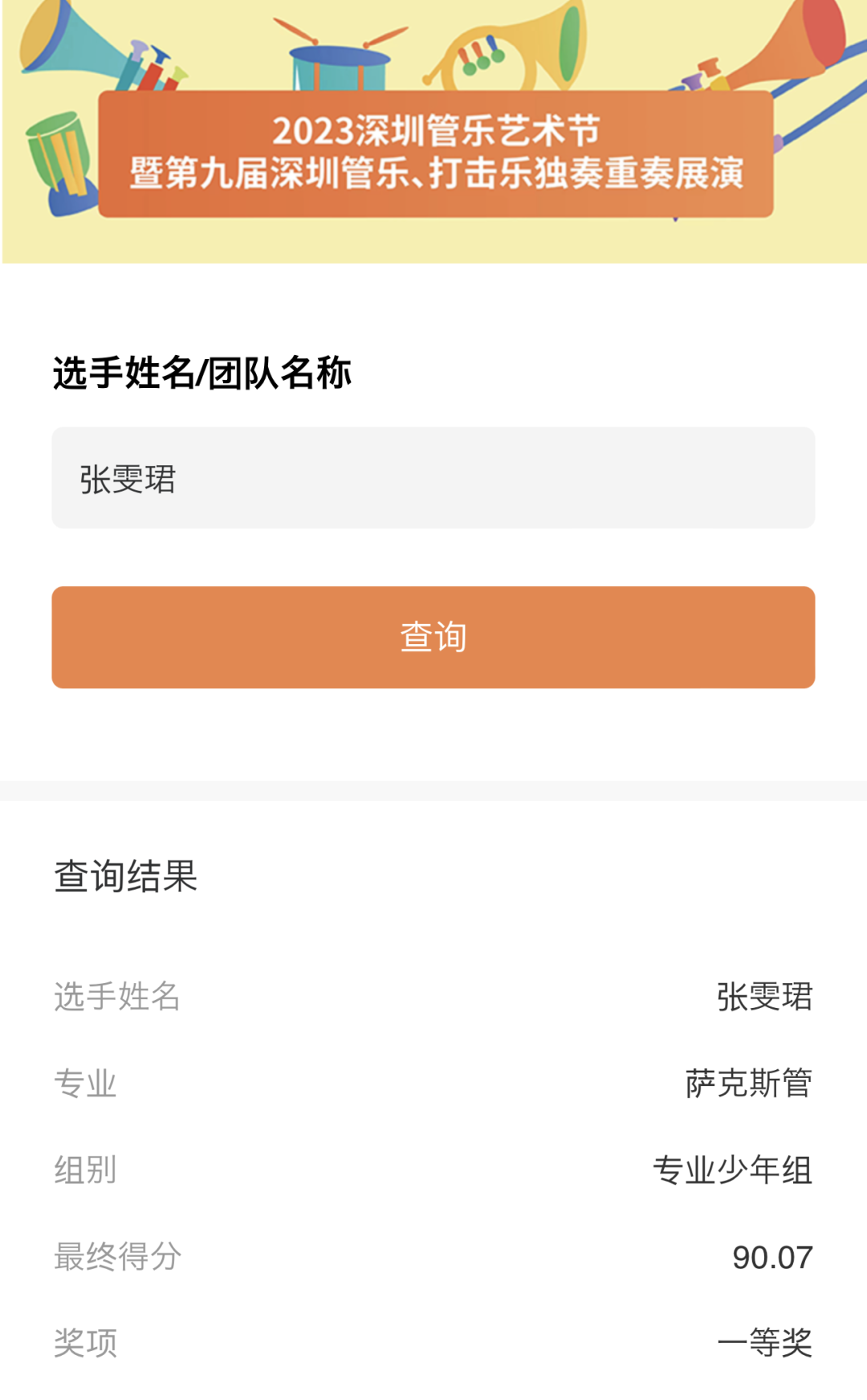This screenshot has width=867, height=1400.
Task: Tap the contestant name input field
Action: click(x=433, y=478)
